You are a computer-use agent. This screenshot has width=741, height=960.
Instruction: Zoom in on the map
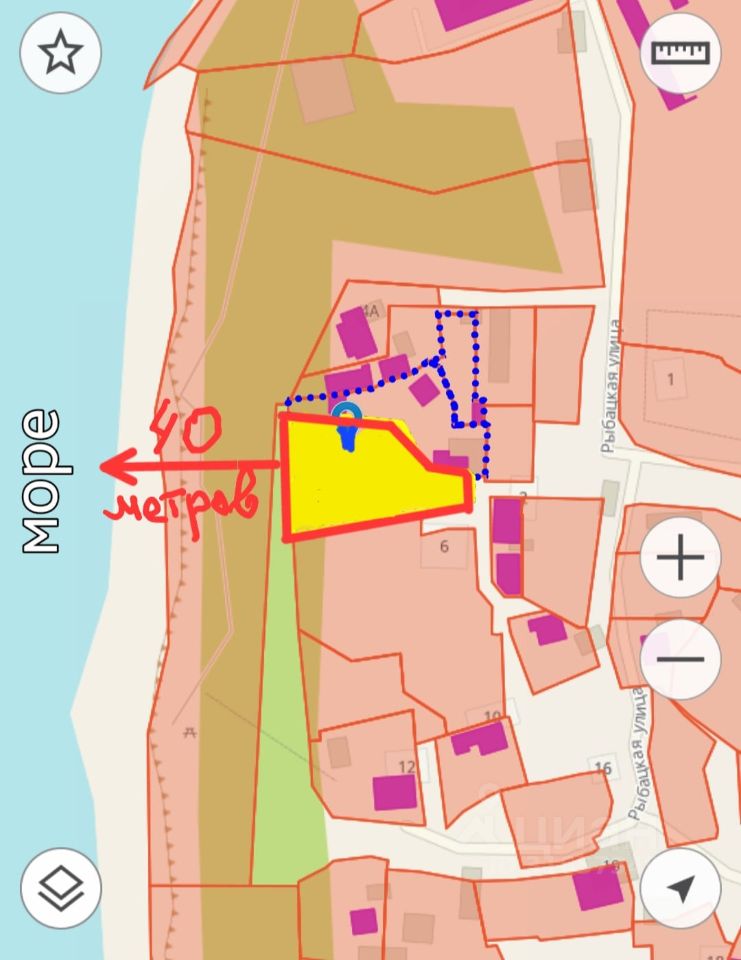680,558
